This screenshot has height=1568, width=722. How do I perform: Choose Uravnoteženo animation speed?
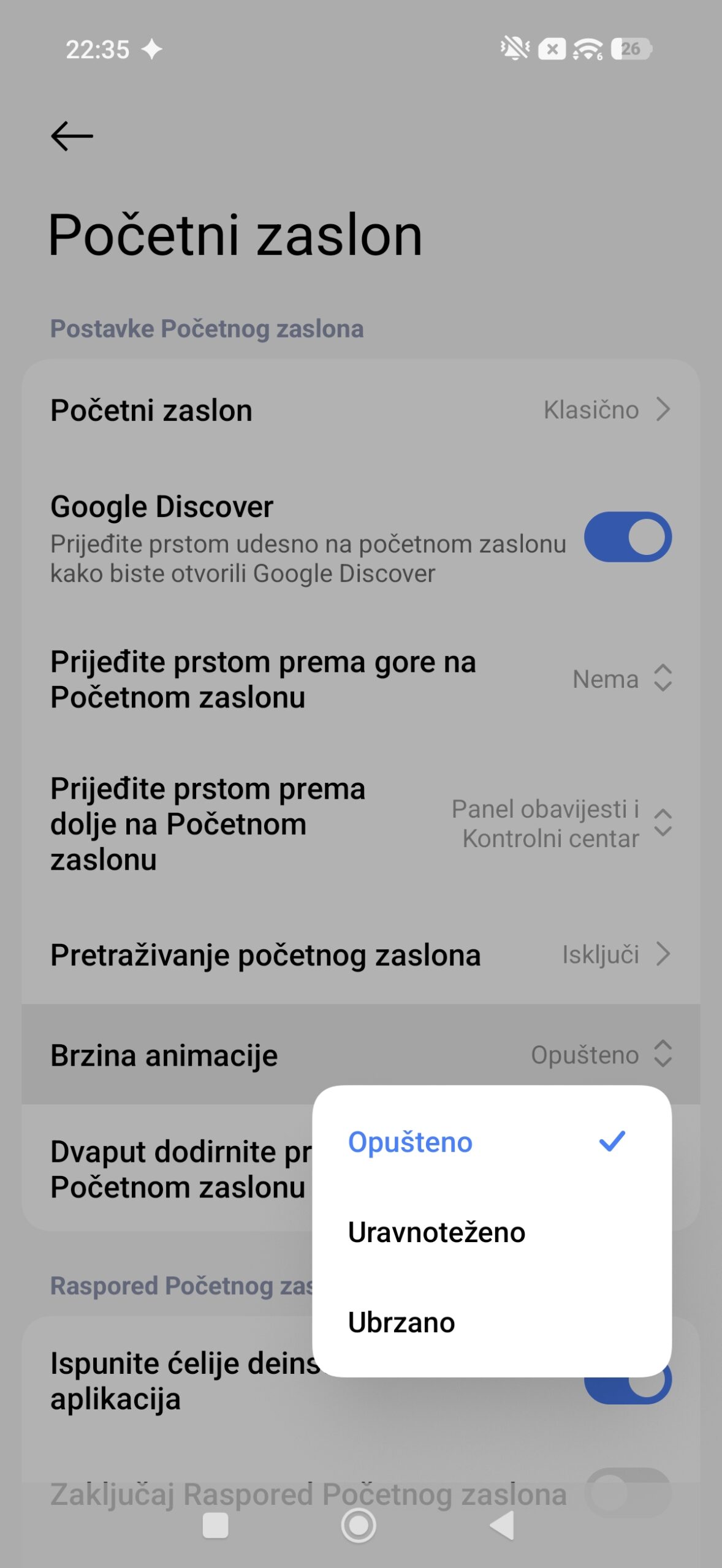pos(490,1232)
